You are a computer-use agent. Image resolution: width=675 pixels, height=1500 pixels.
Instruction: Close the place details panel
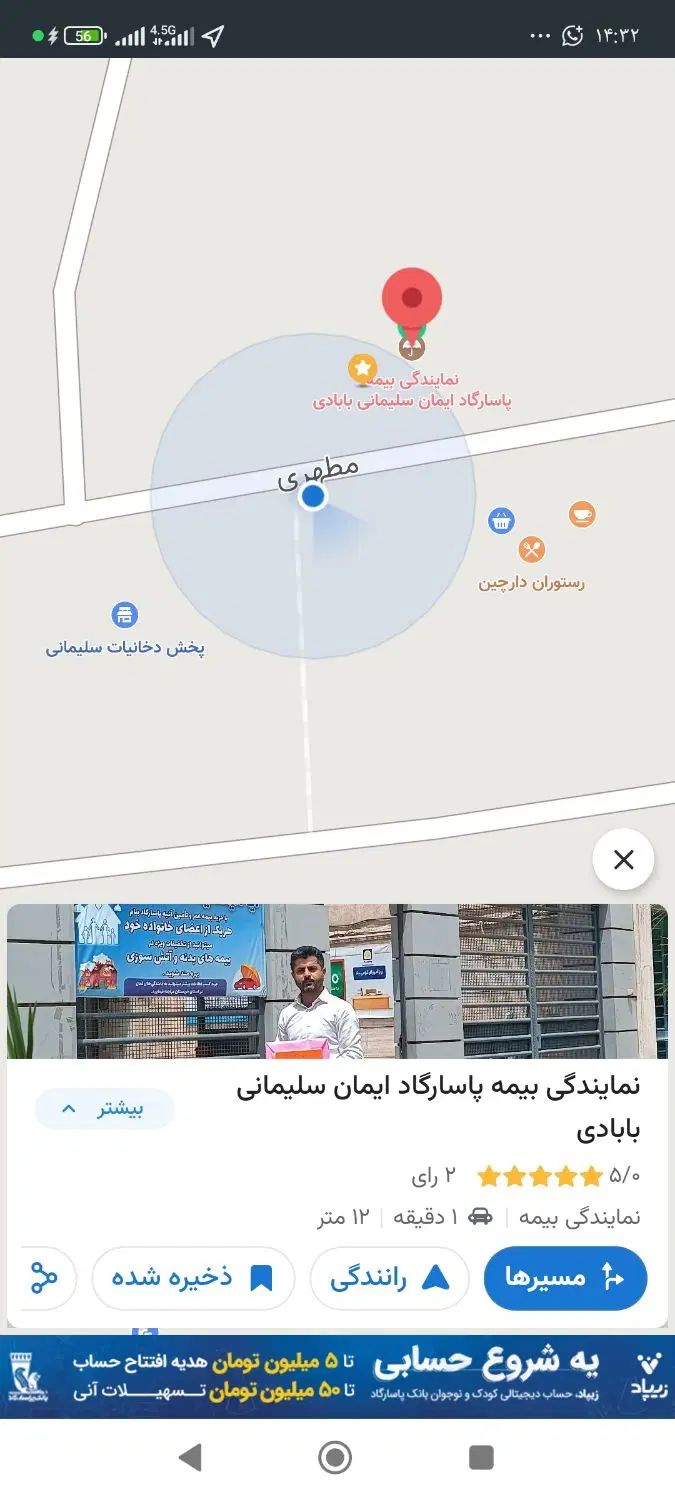(623, 859)
